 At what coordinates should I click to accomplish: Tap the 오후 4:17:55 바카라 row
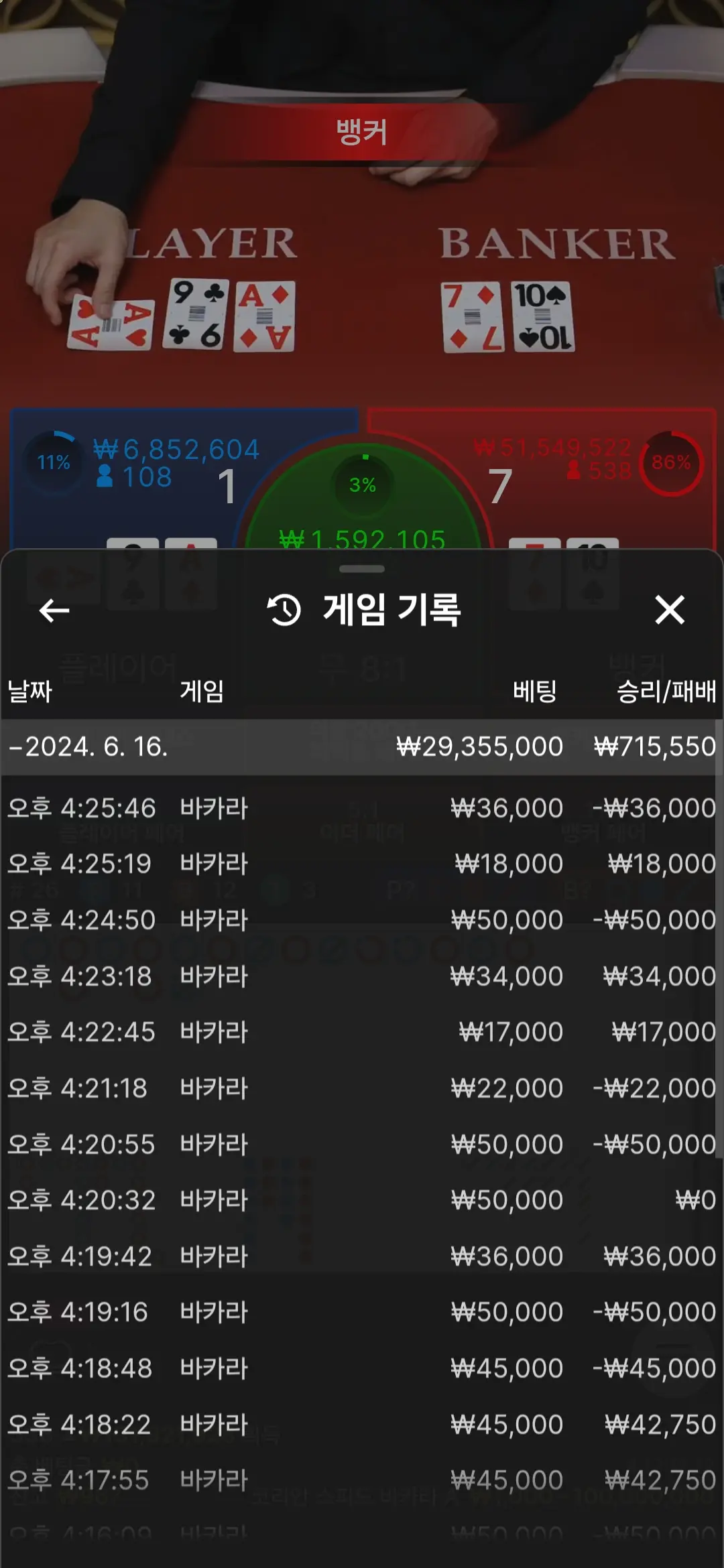pos(362,1480)
